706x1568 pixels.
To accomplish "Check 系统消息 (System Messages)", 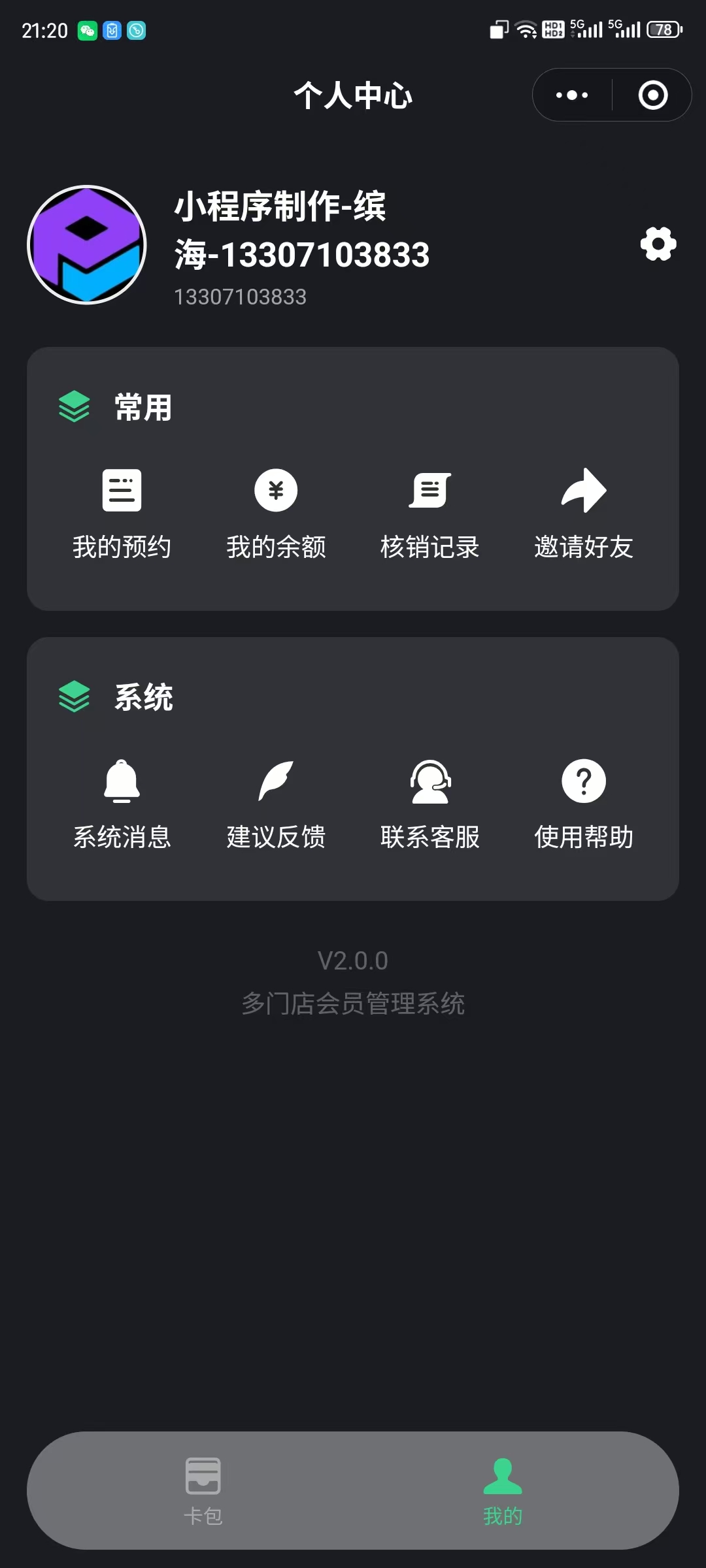I will pyautogui.click(x=121, y=805).
